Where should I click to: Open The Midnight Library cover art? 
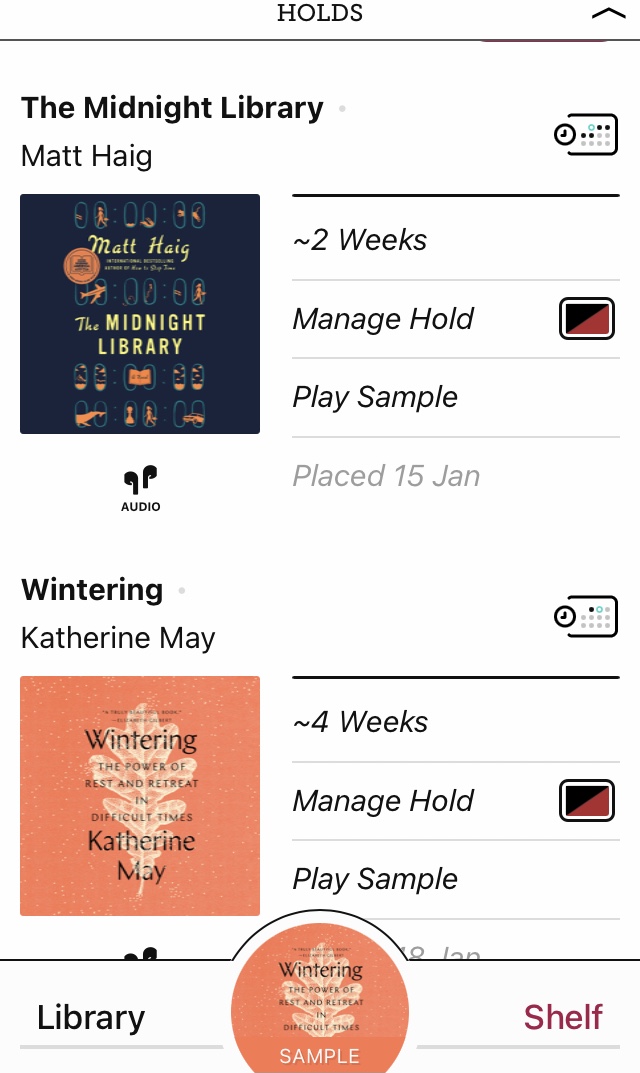[x=140, y=314]
